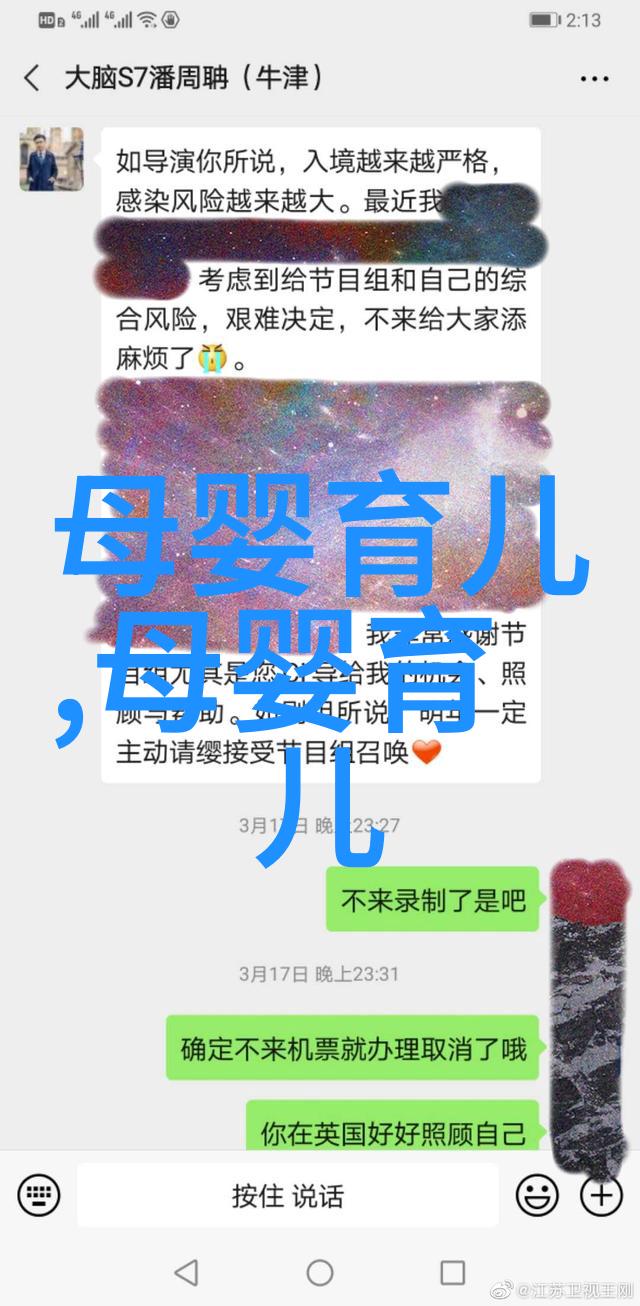Tap the system back button

[x=187, y=1272]
